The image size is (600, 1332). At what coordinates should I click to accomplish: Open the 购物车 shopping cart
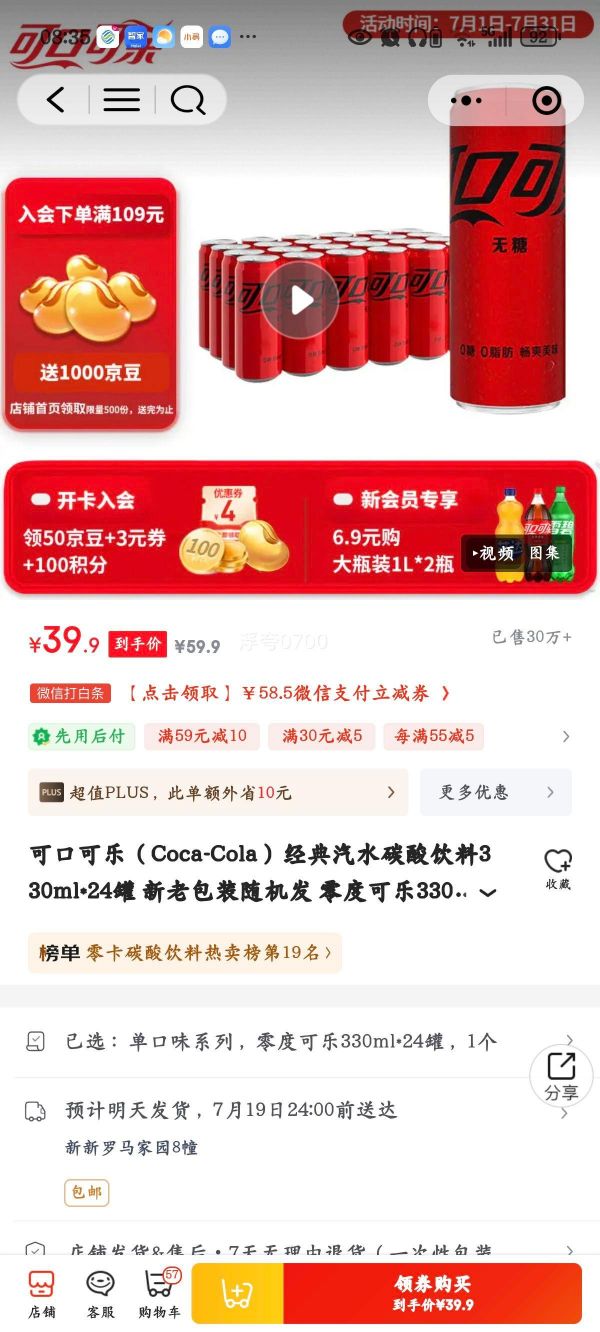coord(160,1292)
